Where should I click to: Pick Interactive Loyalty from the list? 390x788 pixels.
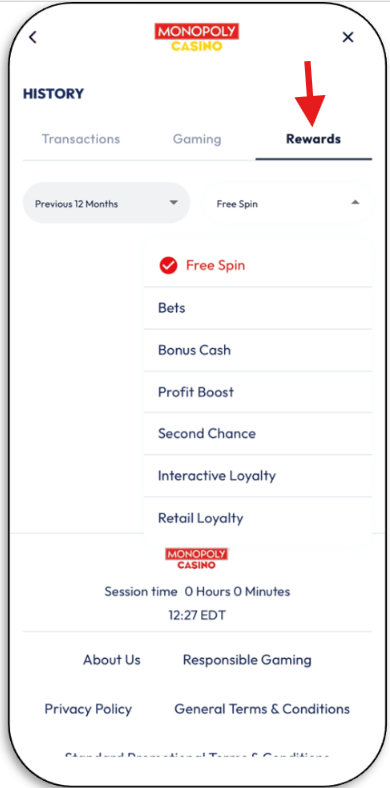click(258, 476)
